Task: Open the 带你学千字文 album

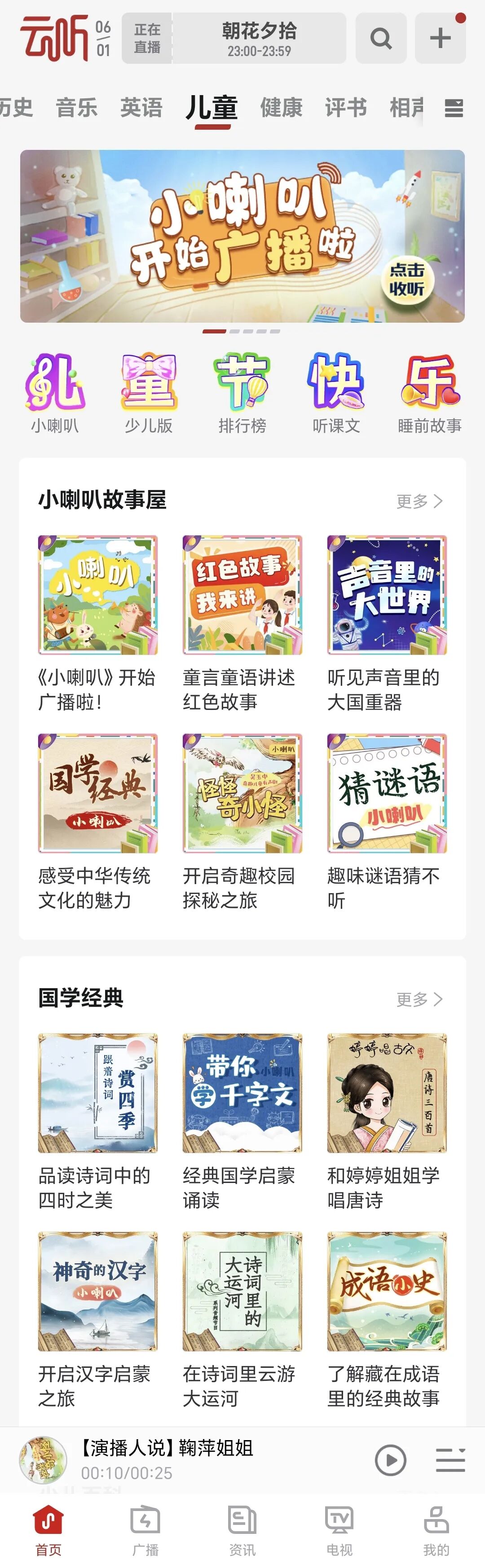Action: click(242, 1093)
